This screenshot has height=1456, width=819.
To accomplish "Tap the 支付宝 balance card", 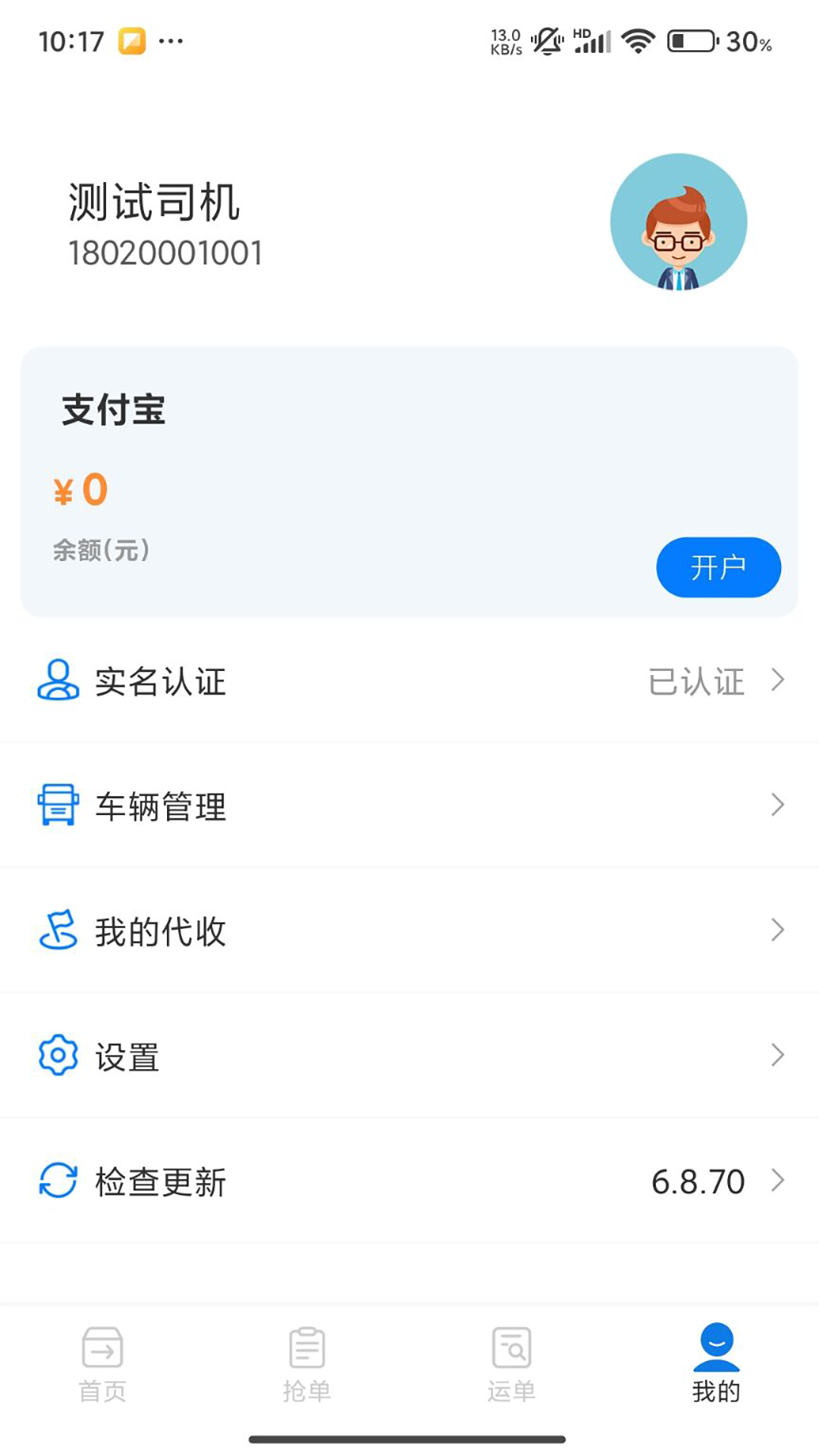I will (x=409, y=478).
